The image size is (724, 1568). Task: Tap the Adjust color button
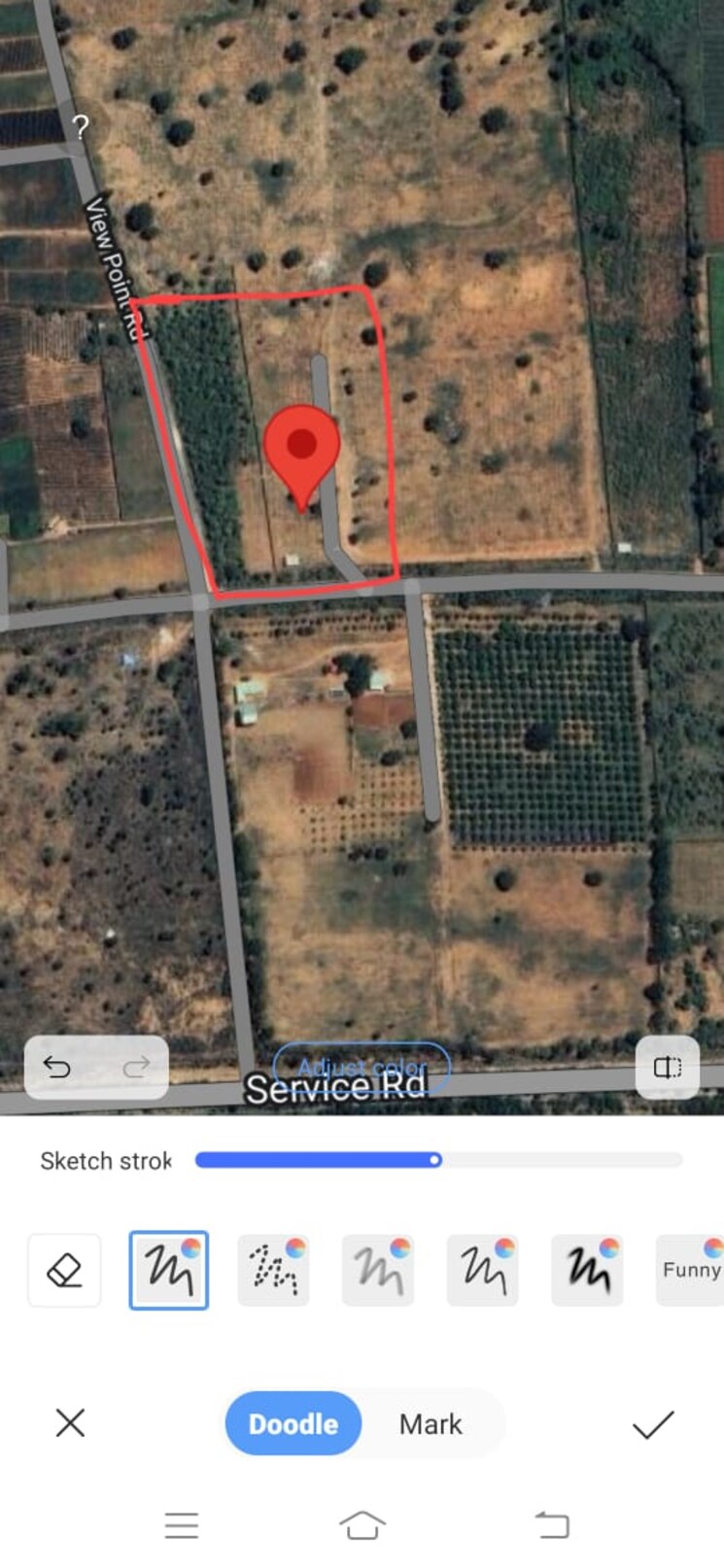coord(362,1068)
